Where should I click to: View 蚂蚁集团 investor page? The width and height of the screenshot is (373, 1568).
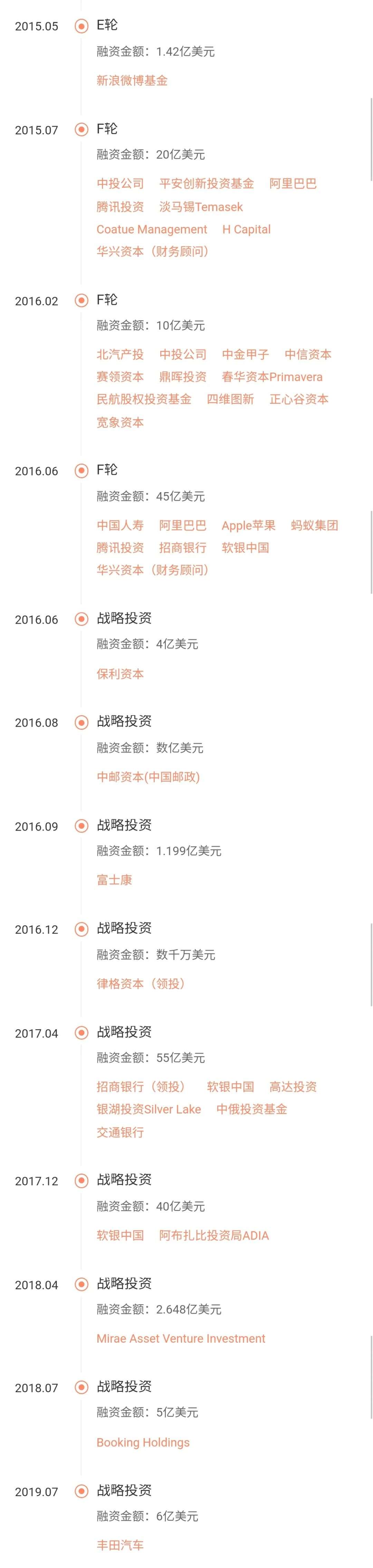(314, 525)
